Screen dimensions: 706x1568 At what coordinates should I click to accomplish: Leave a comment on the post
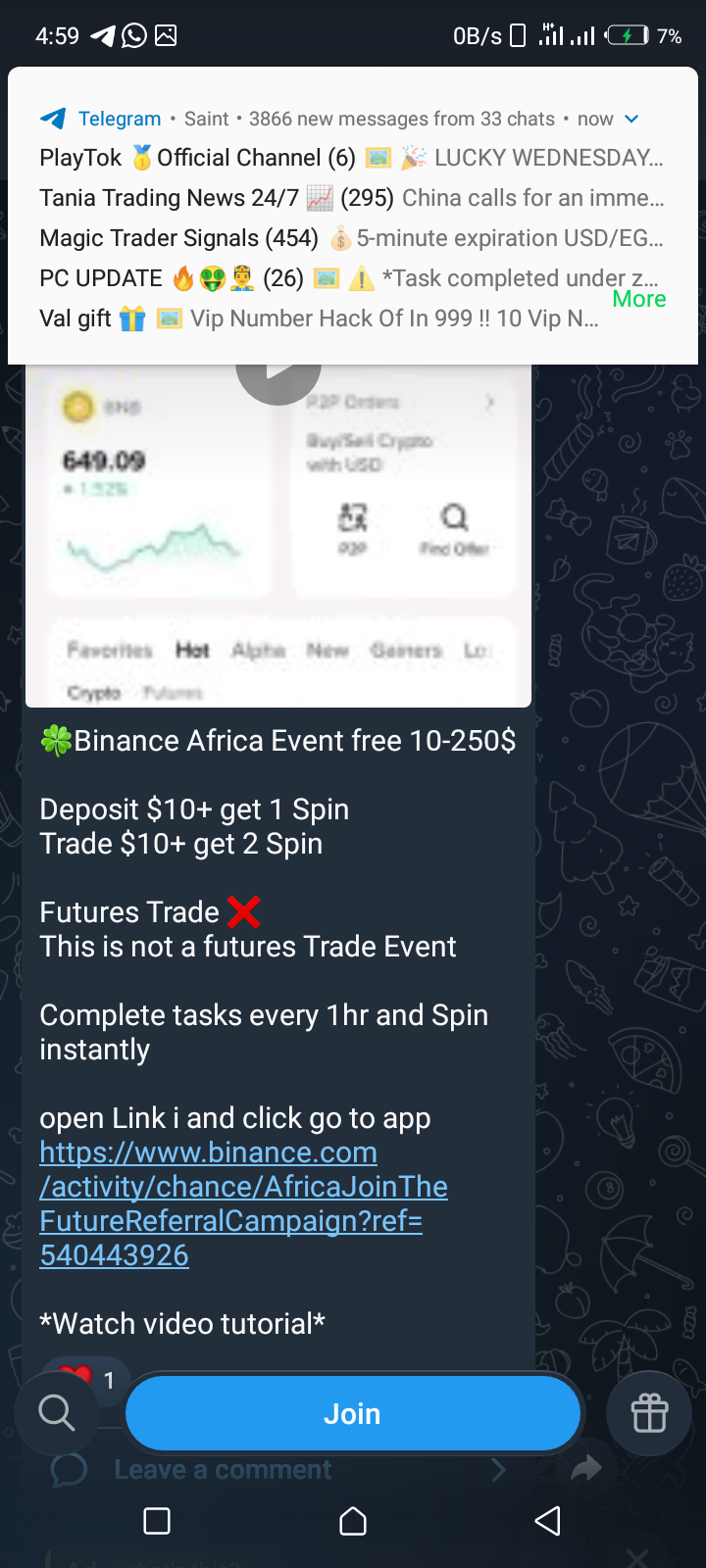pyautogui.click(x=224, y=1470)
